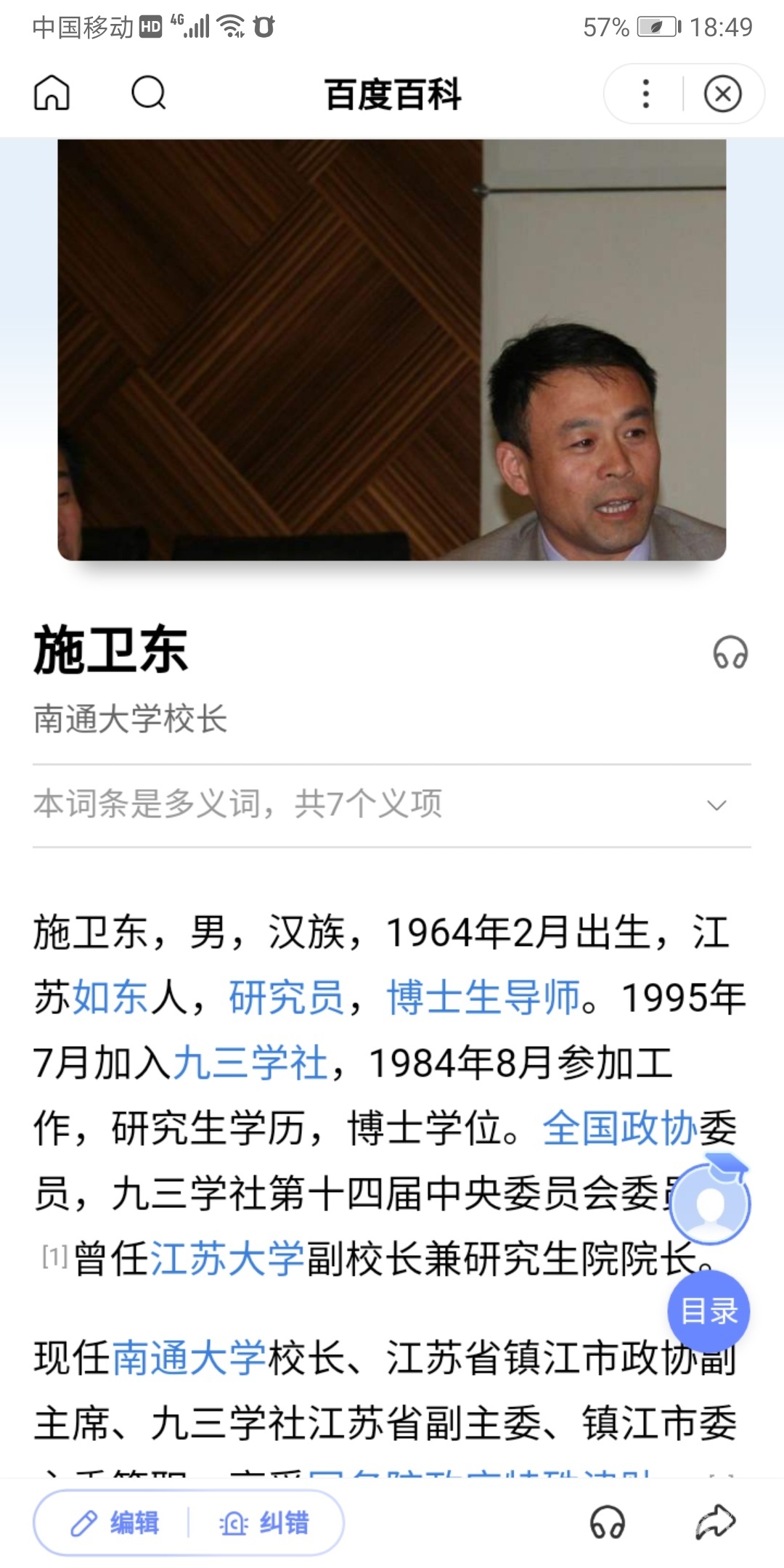Viewport: 784px width, 1568px height.
Task: Close the mini program
Action: tap(722, 94)
